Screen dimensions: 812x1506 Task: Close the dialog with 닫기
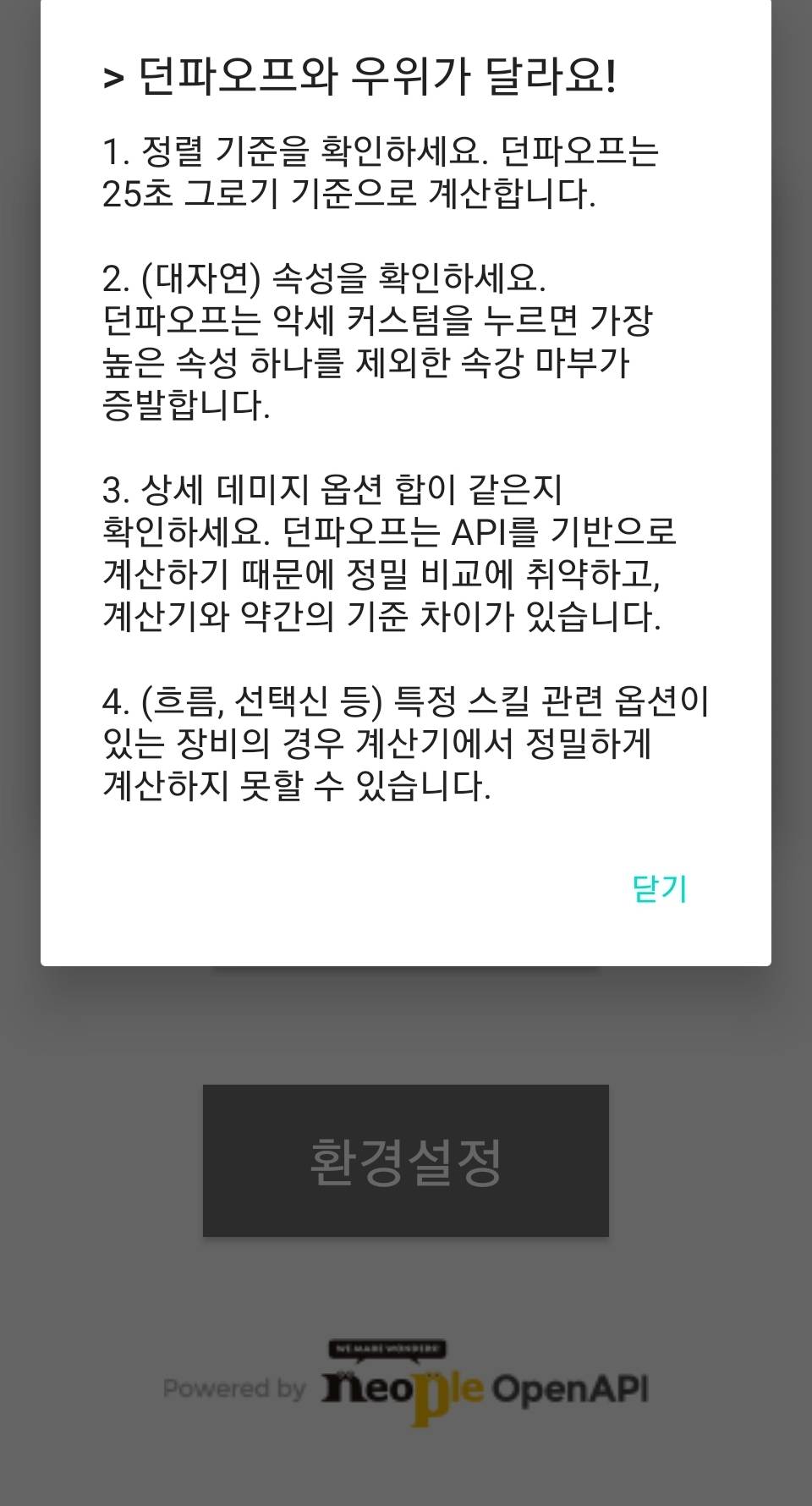[660, 888]
